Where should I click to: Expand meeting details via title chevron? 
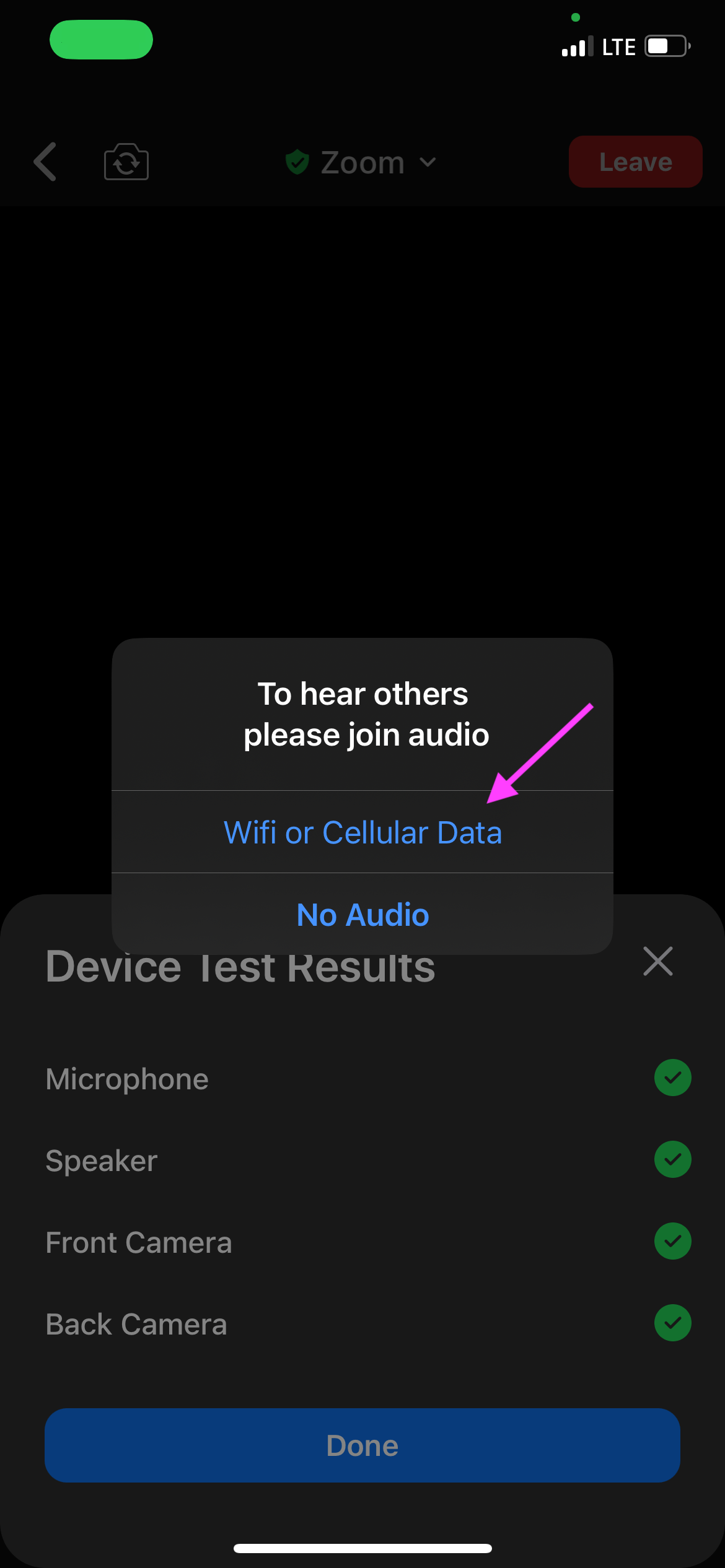click(429, 162)
